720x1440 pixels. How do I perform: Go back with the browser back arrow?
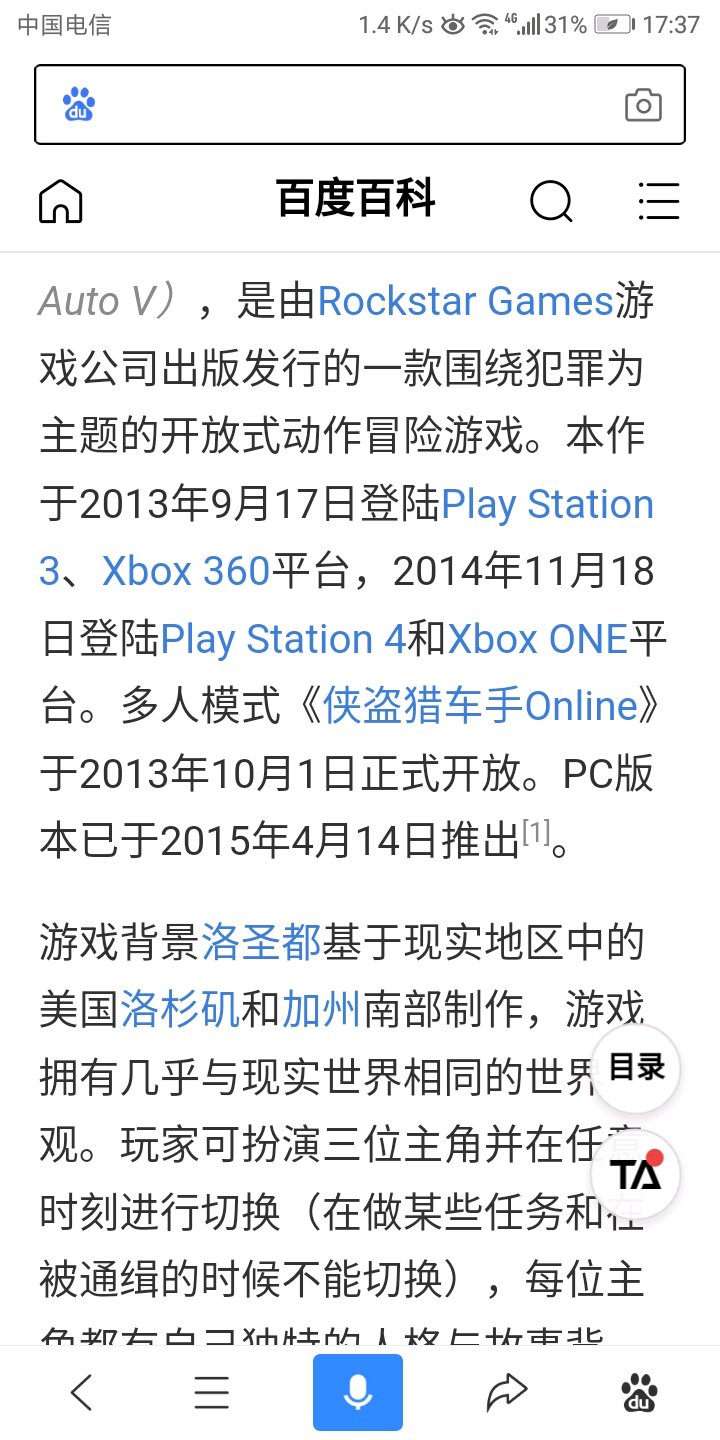[x=82, y=1392]
